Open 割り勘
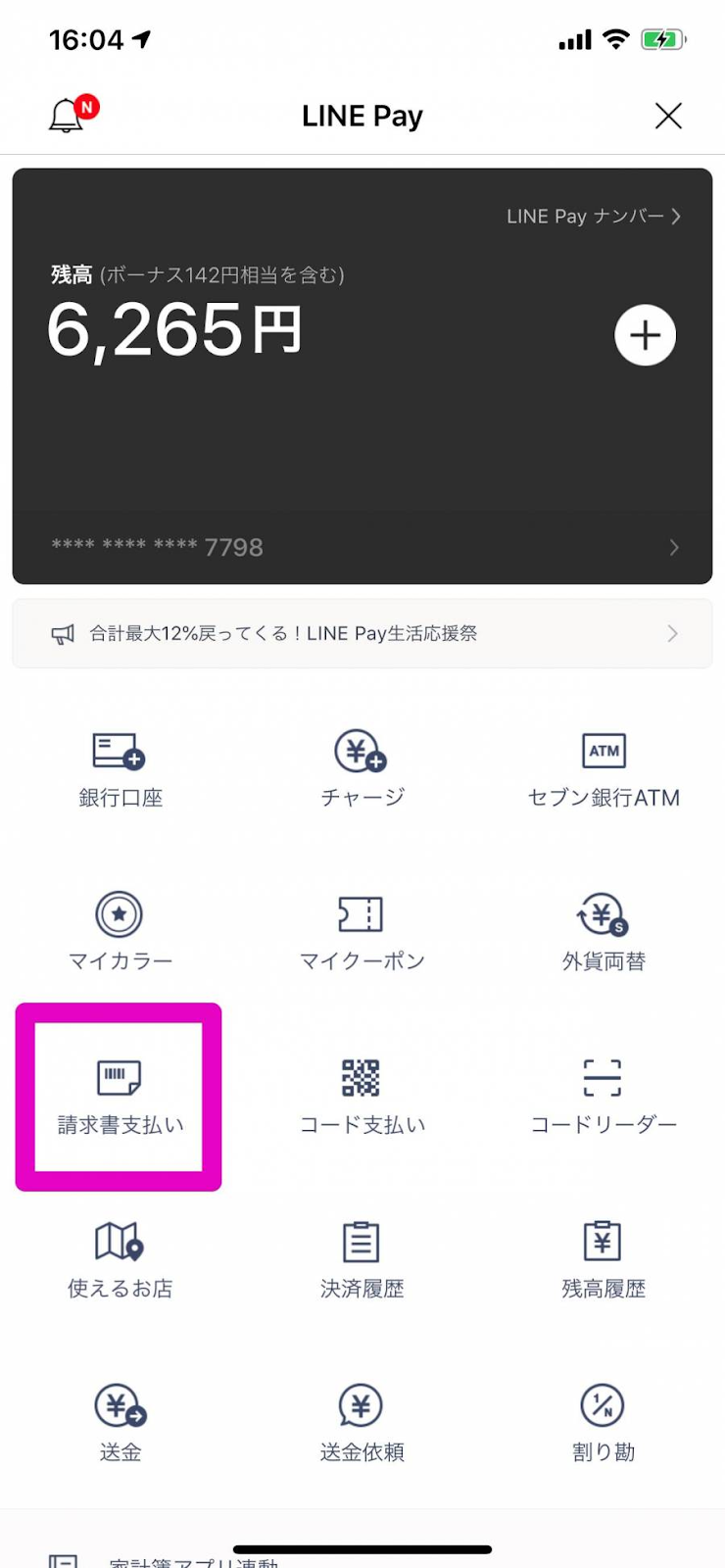The width and height of the screenshot is (725, 1568). 604,1423
